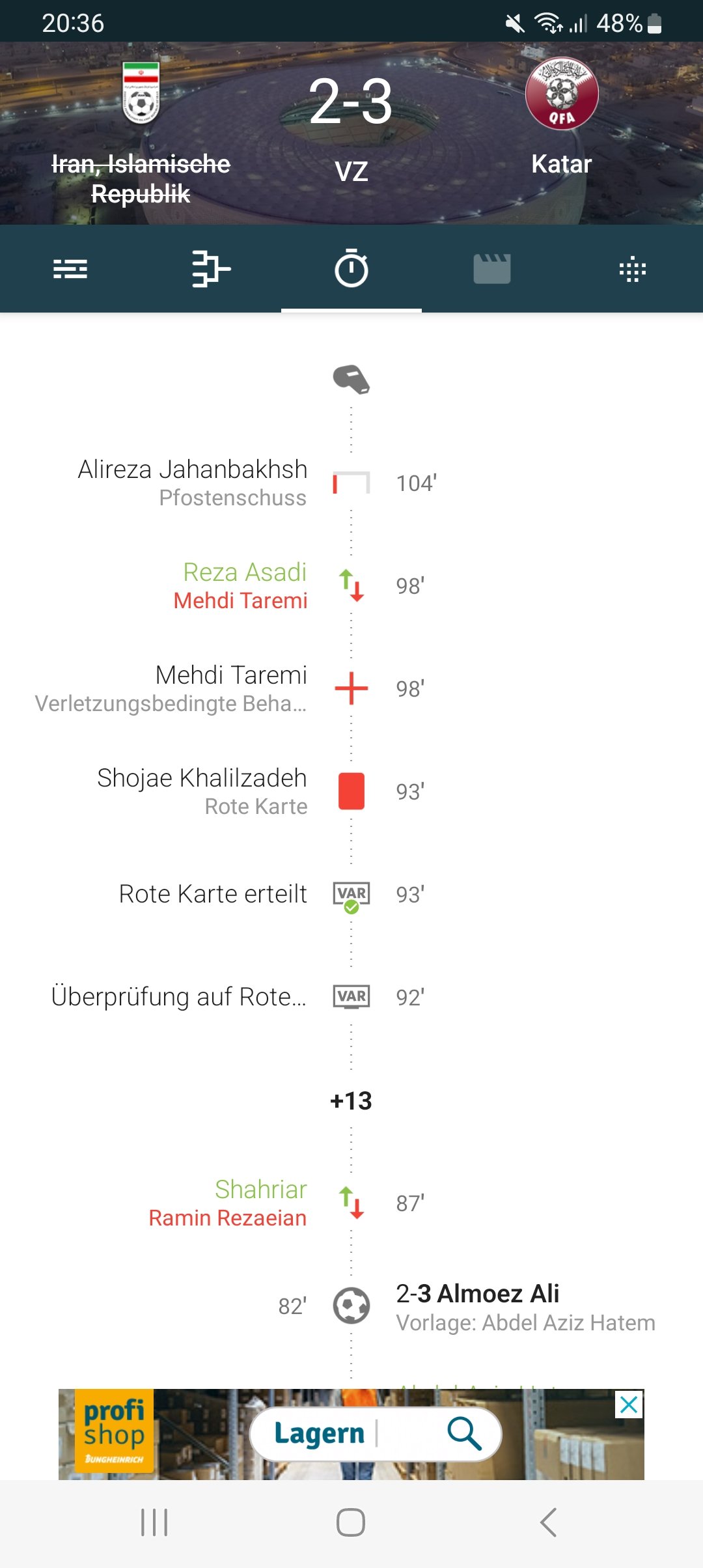Close the profi shop advertisement
The height and width of the screenshot is (1568, 703).
[x=629, y=1405]
